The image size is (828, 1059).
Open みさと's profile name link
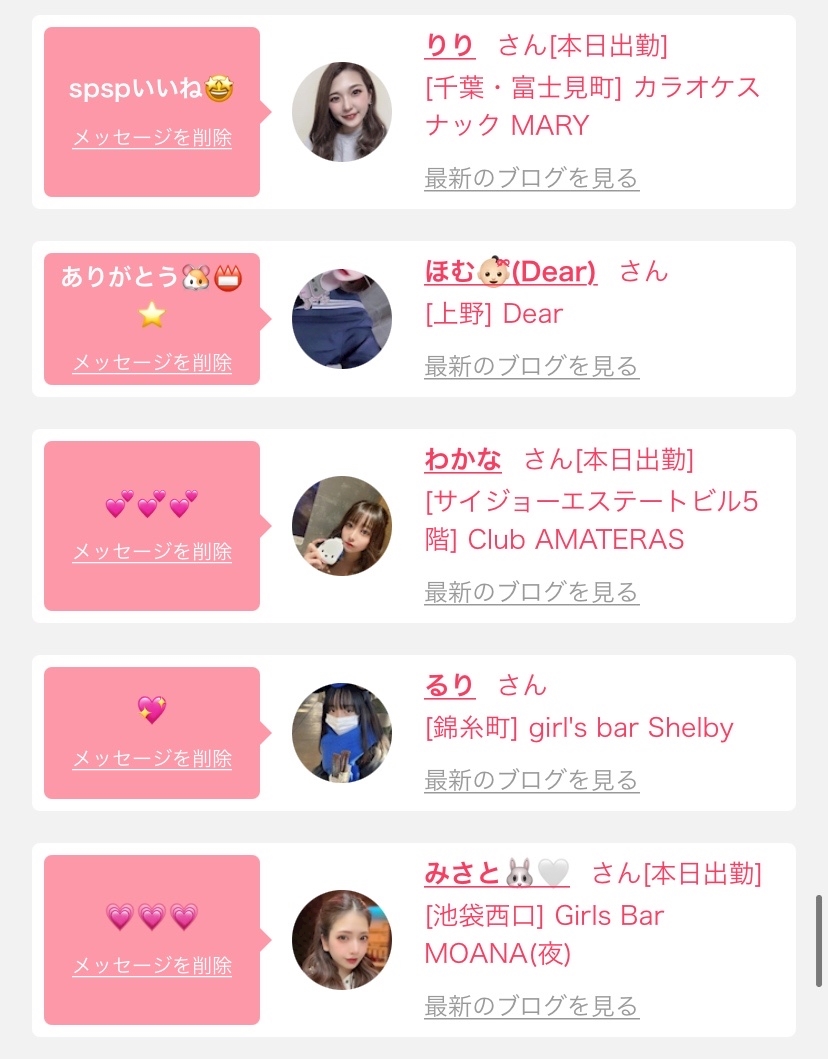(x=496, y=874)
